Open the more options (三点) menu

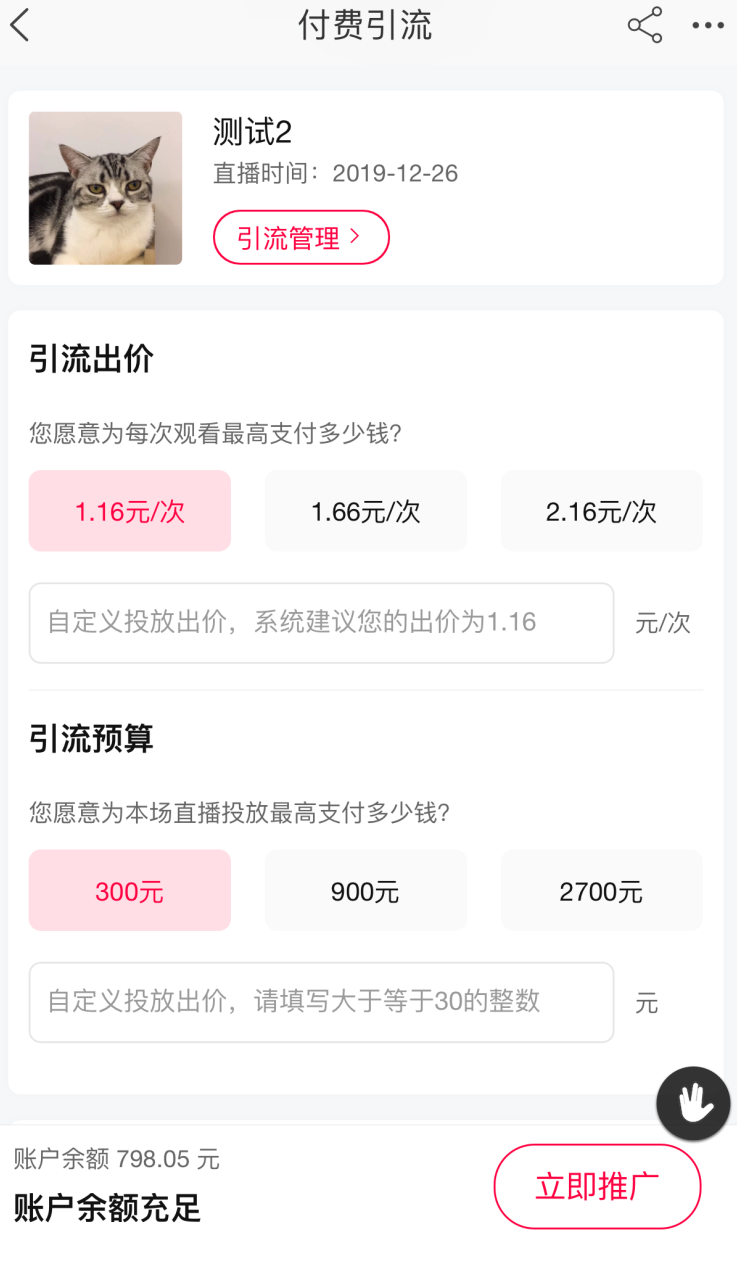pyautogui.click(x=706, y=25)
